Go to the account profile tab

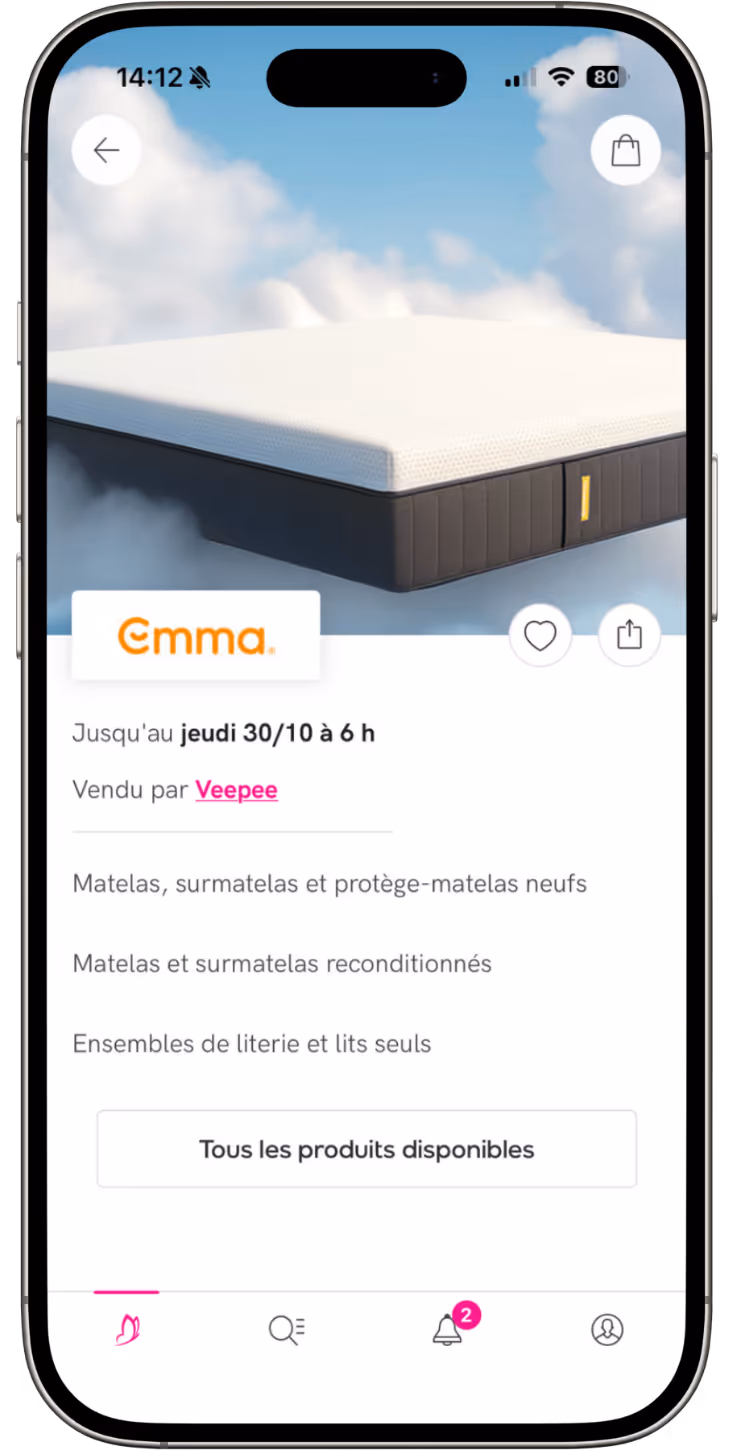(x=607, y=1329)
